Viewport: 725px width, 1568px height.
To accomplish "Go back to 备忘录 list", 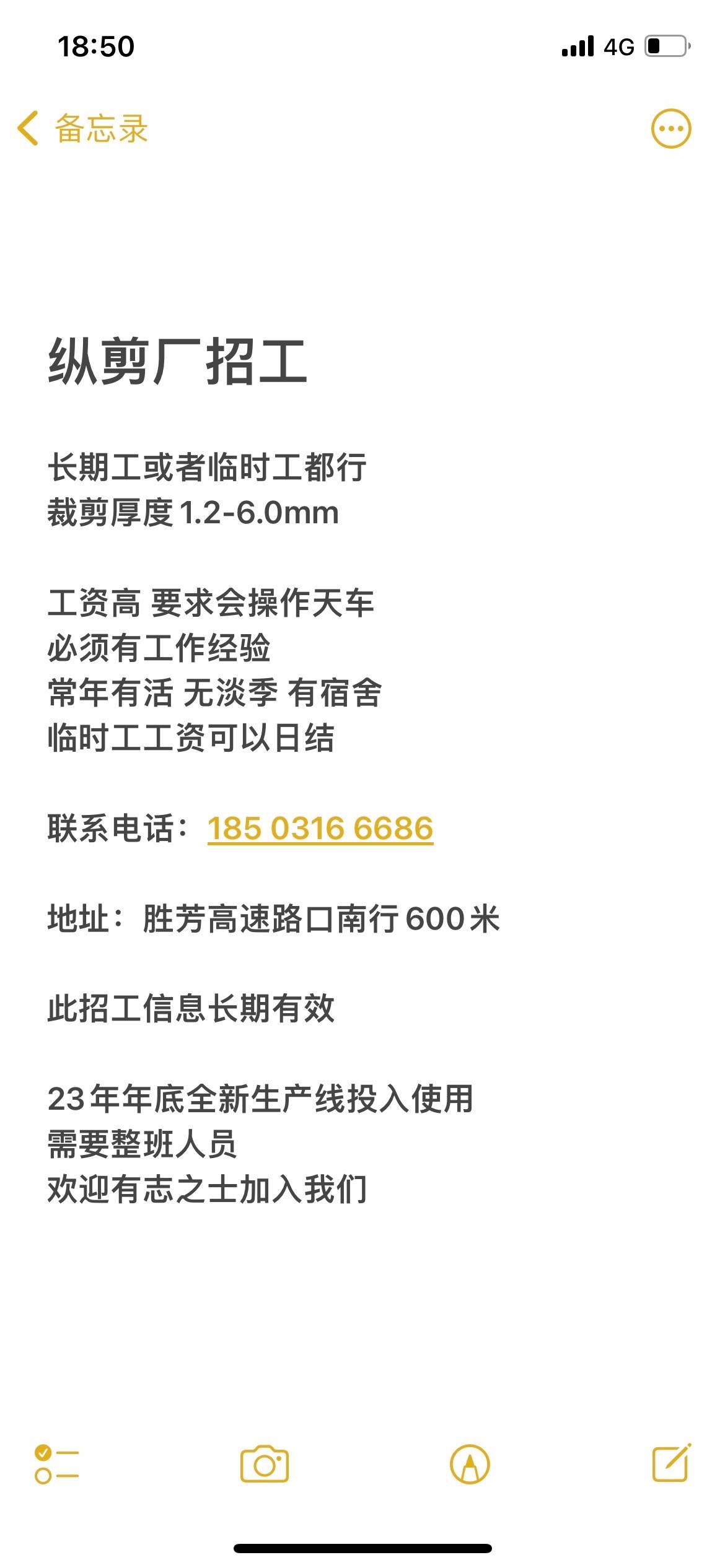I will tap(82, 129).
